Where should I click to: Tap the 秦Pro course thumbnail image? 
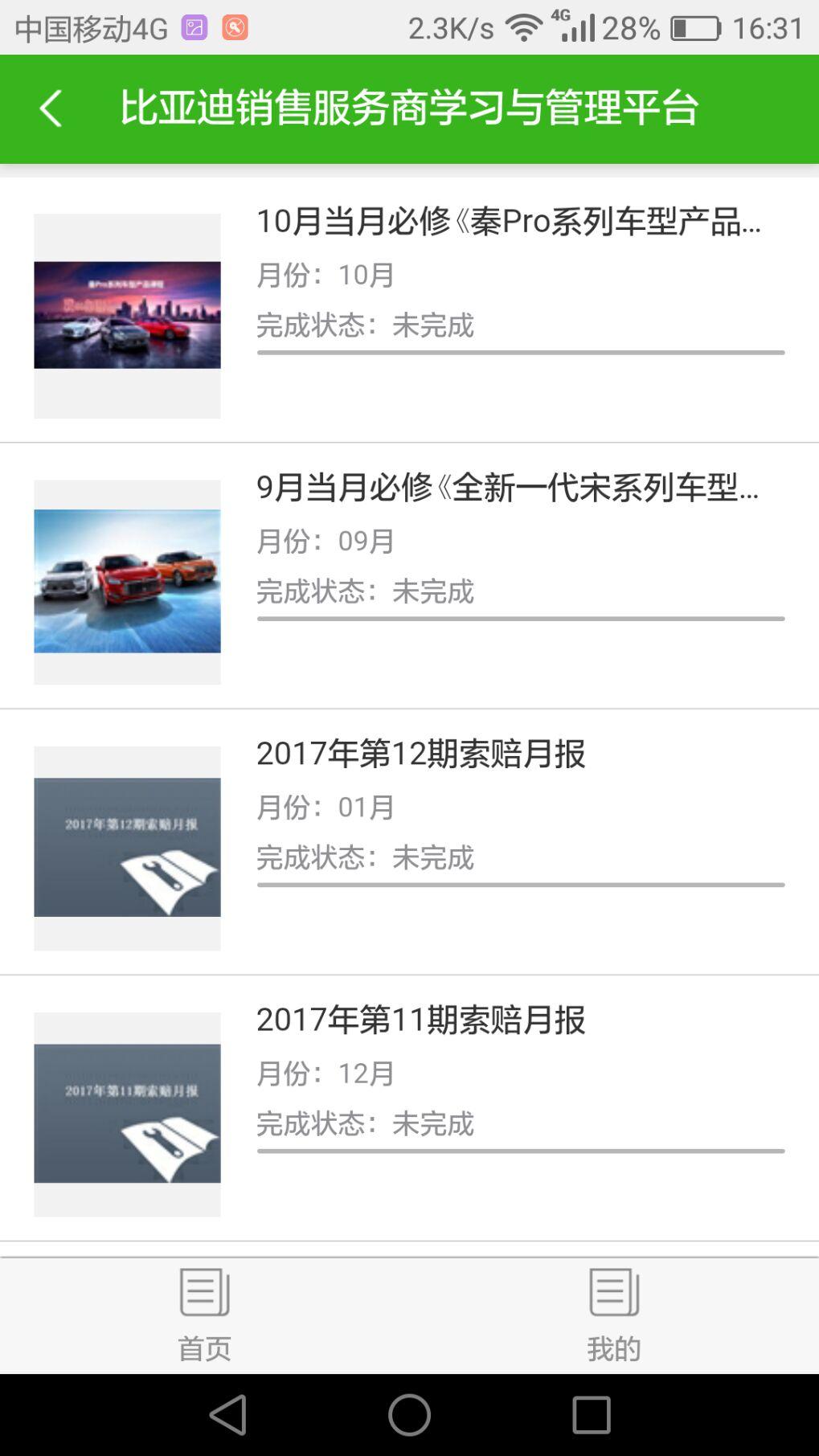point(127,313)
